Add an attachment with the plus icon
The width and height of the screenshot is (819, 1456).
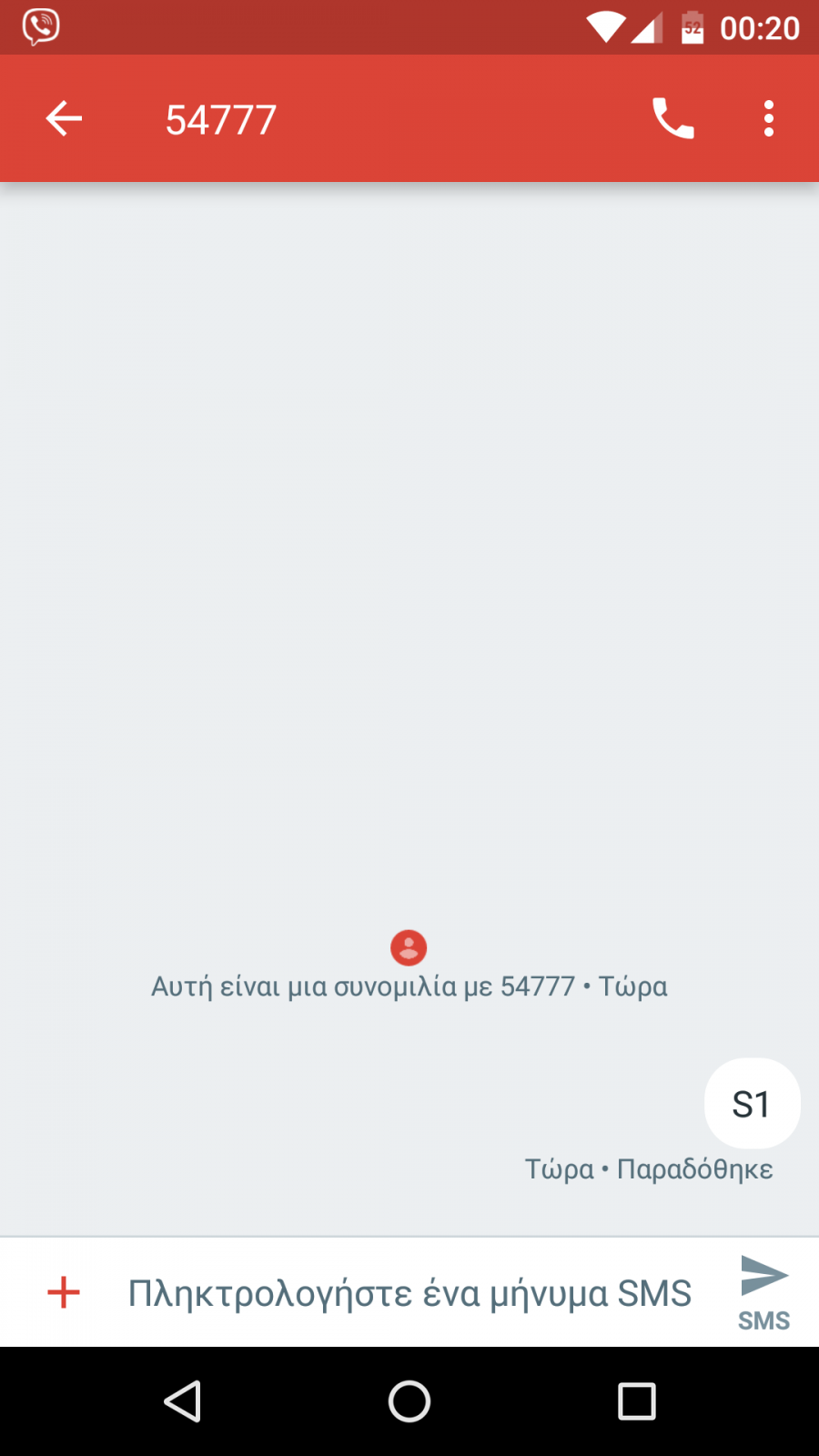tap(64, 1292)
